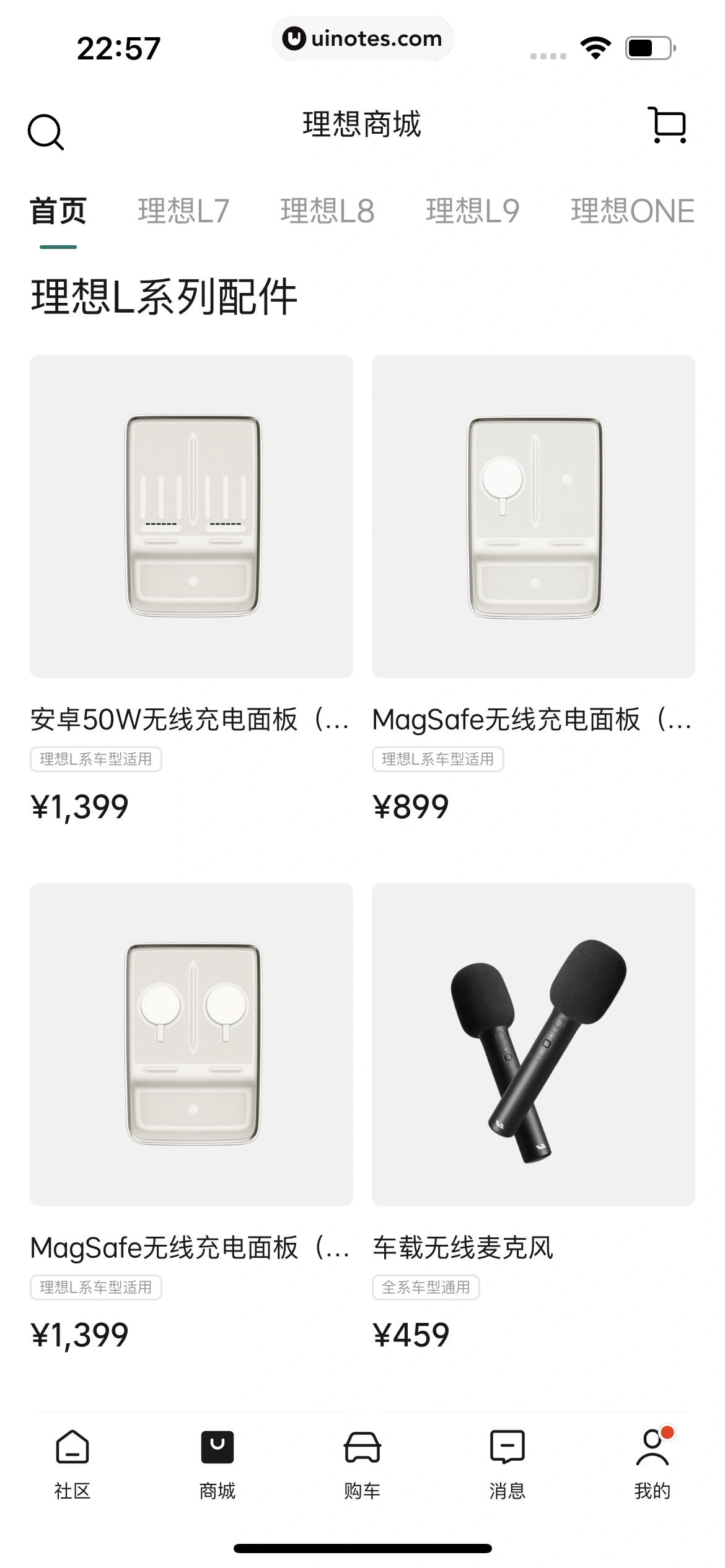This screenshot has width=725, height=1568.
Task: Click the 理想L系车型适用 tag under first product
Action: 97,759
